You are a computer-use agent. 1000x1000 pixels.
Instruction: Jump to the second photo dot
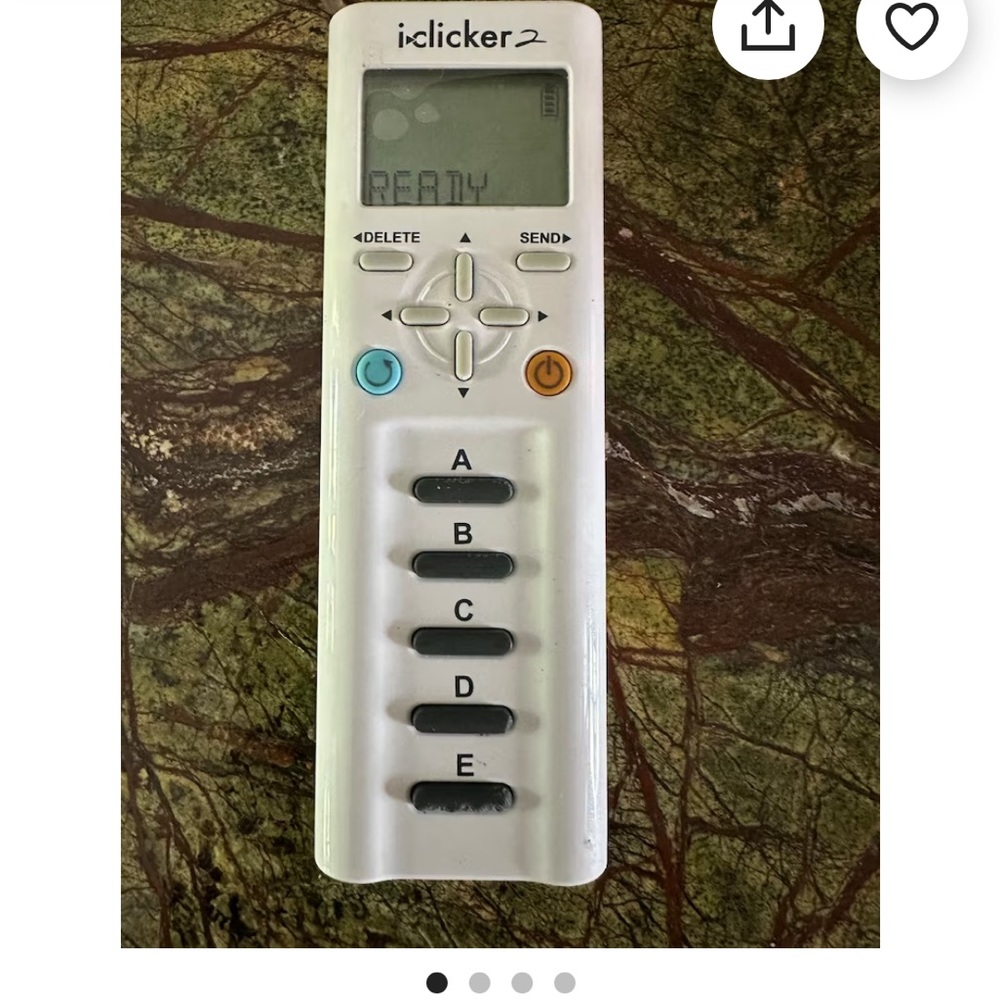coord(480,983)
